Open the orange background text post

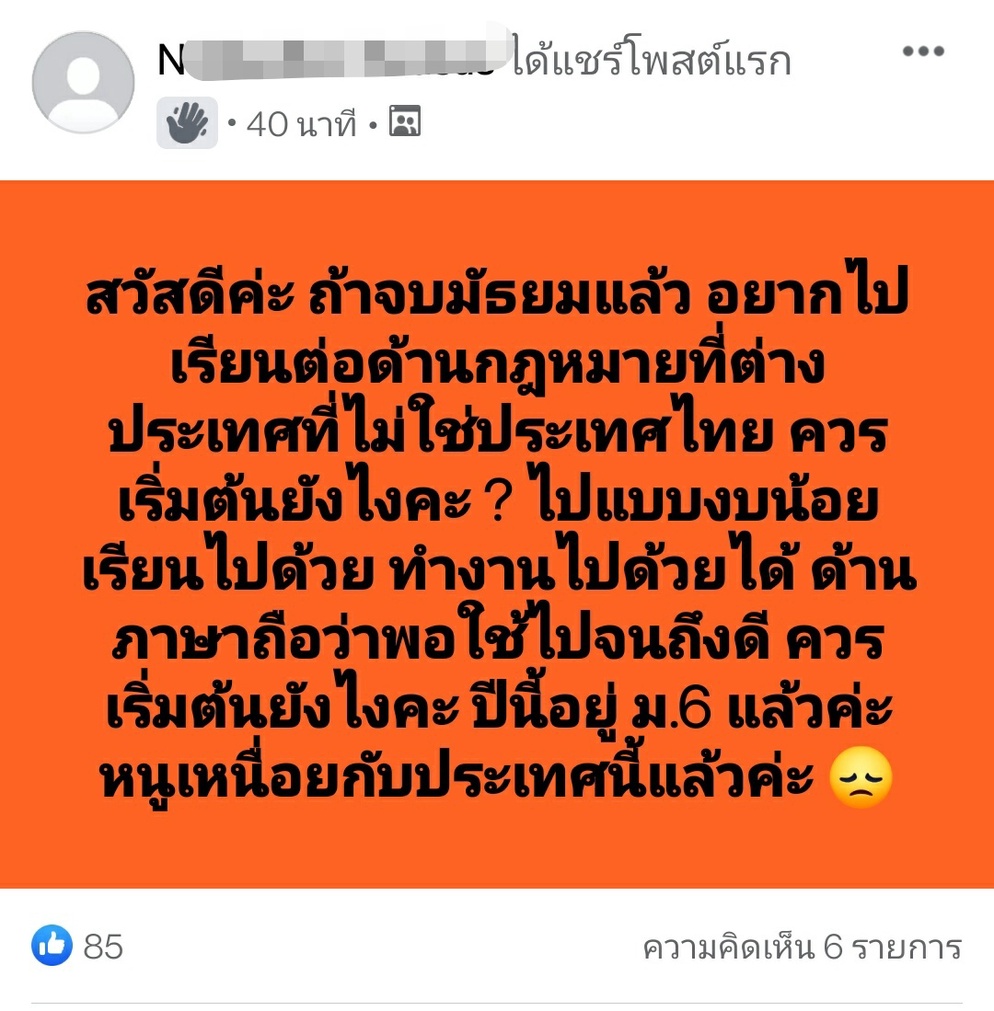(497, 533)
